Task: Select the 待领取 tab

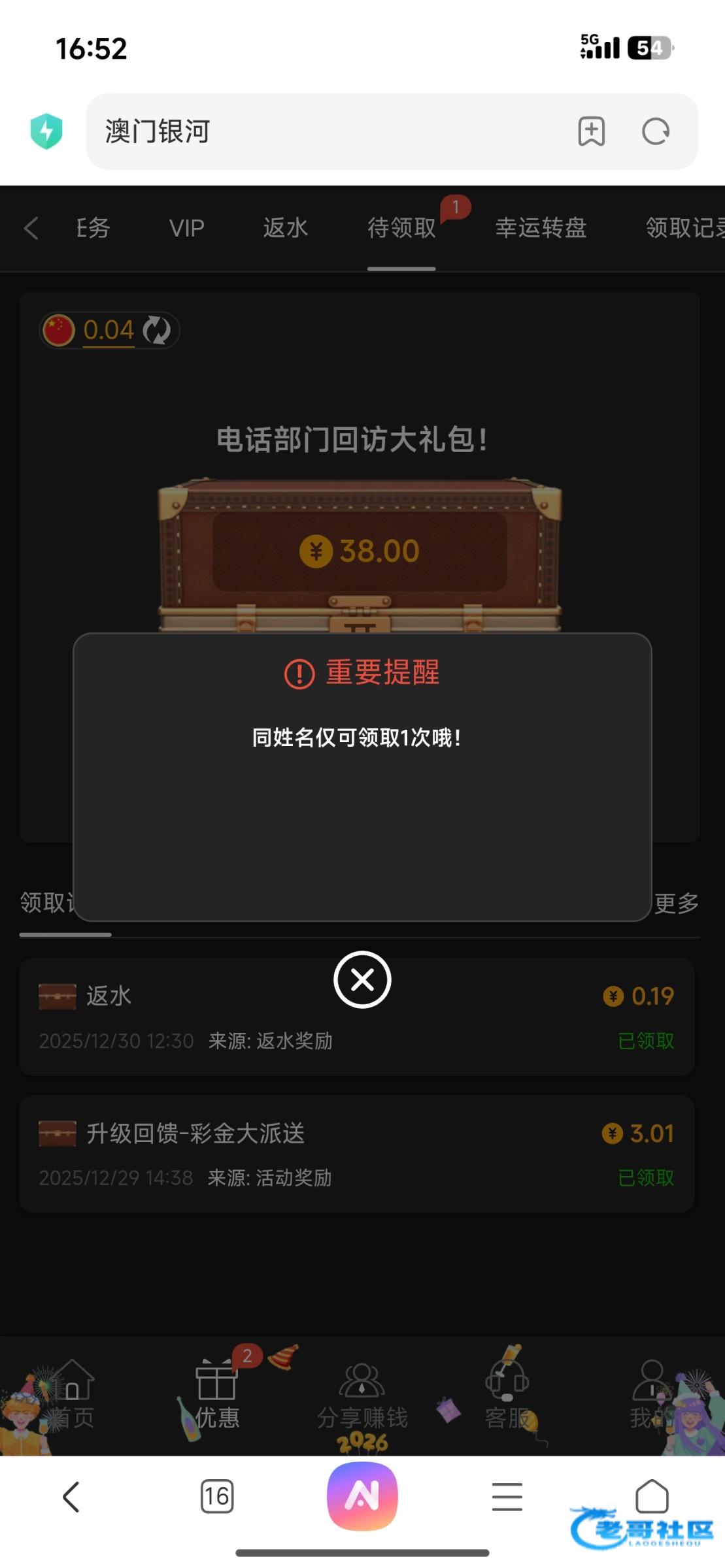Action: point(401,228)
